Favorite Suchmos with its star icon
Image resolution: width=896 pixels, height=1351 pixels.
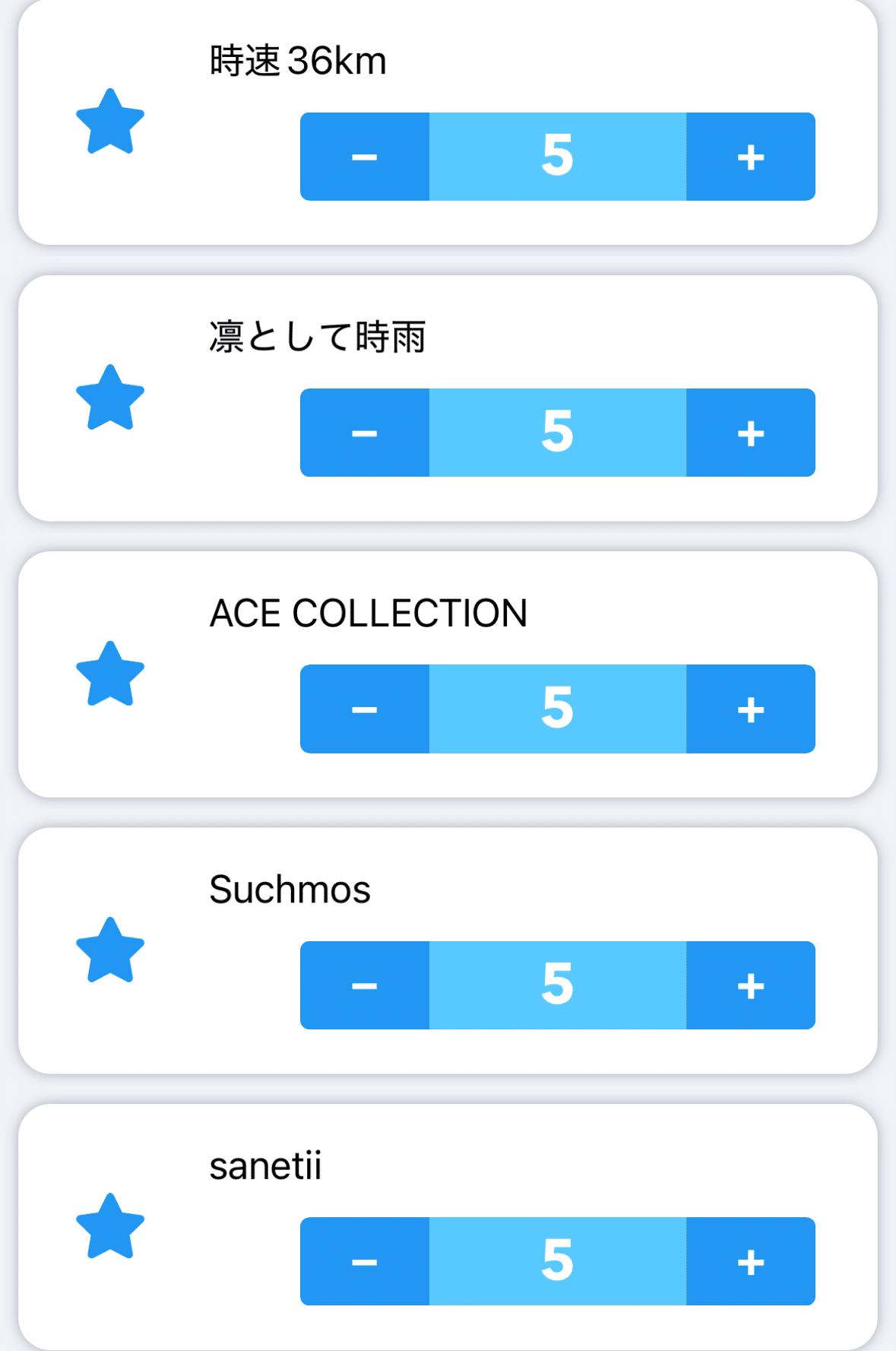(110, 951)
